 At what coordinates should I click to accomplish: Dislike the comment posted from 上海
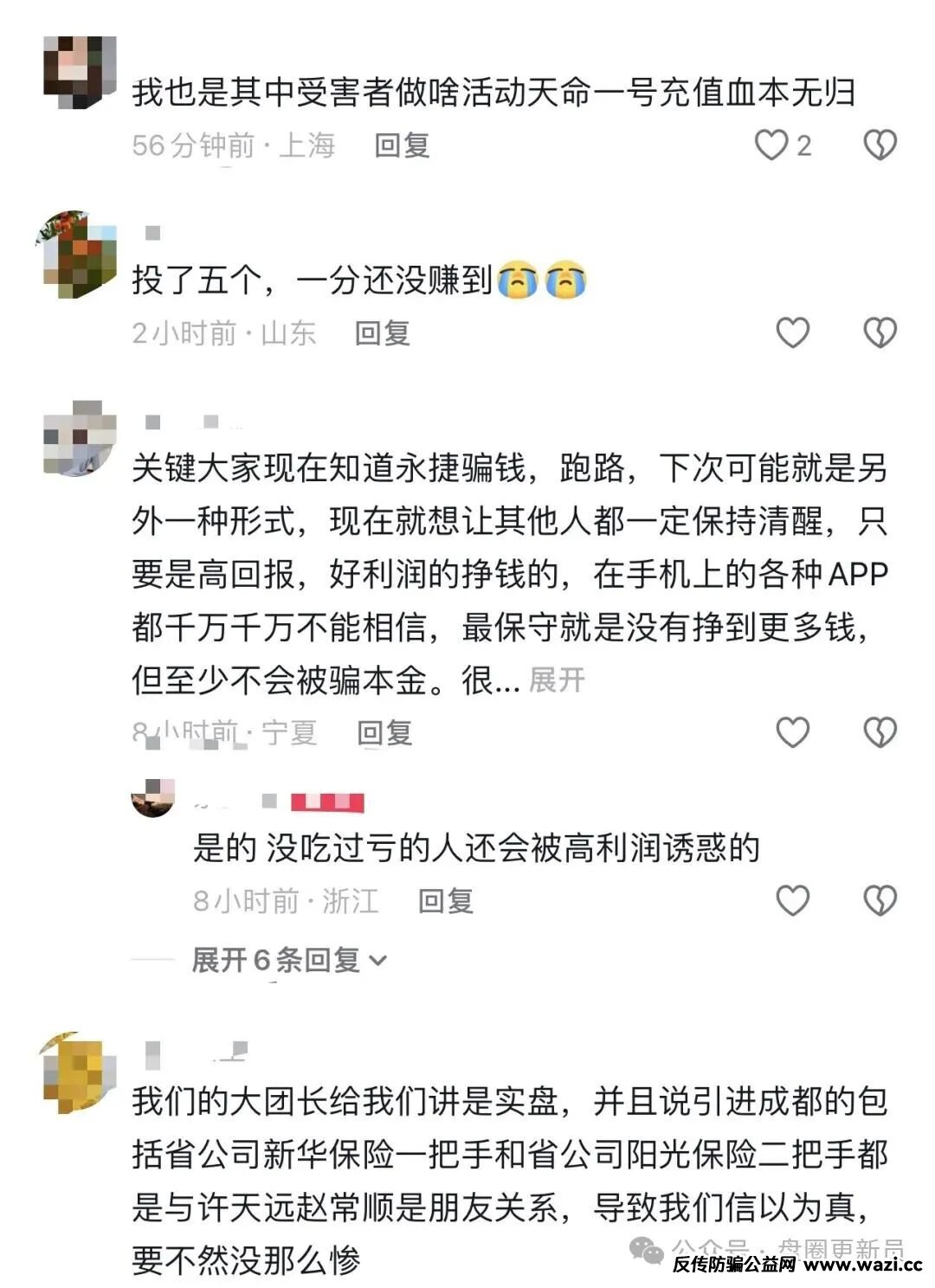[x=880, y=145]
